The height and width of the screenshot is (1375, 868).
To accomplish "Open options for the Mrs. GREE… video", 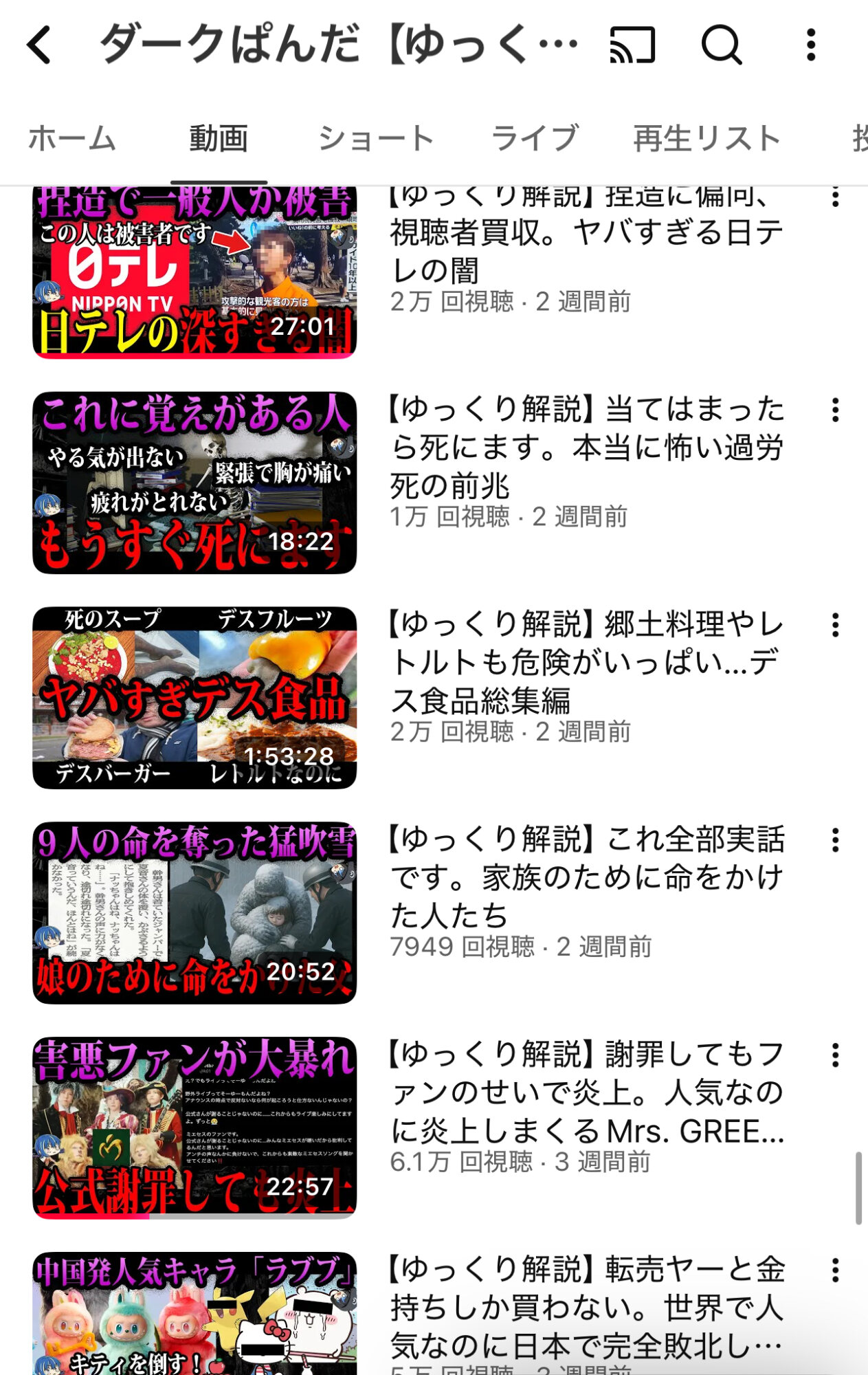I will [x=835, y=1055].
